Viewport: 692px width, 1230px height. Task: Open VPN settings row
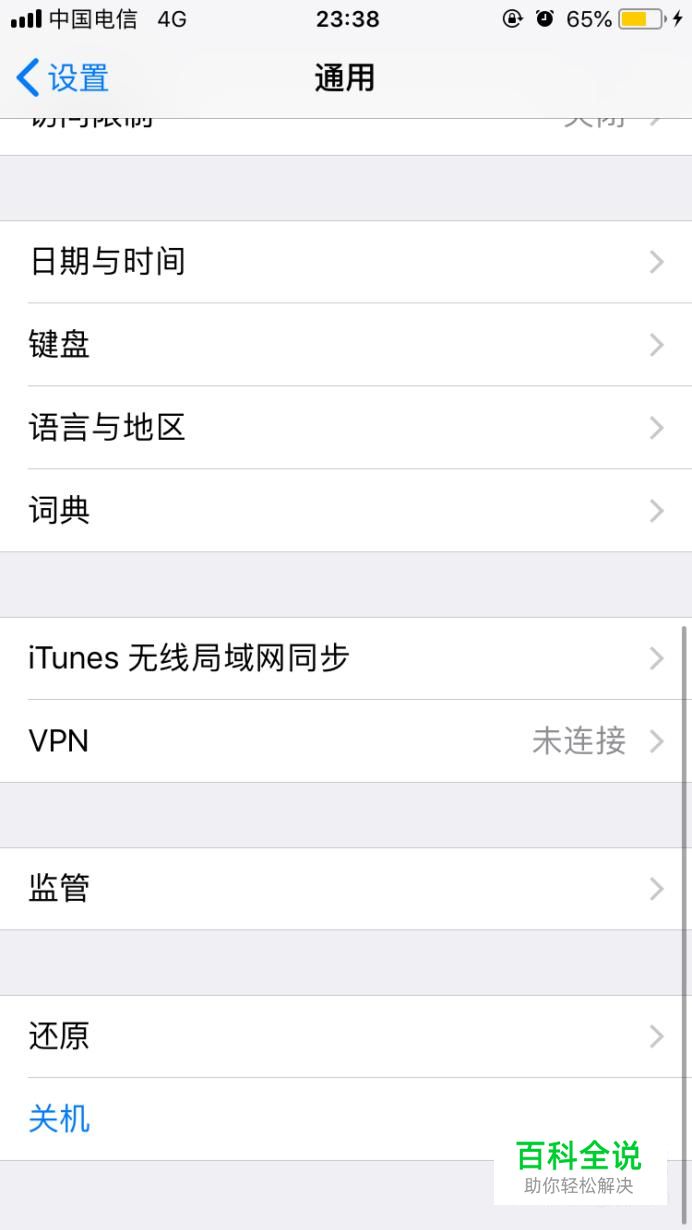pos(346,741)
